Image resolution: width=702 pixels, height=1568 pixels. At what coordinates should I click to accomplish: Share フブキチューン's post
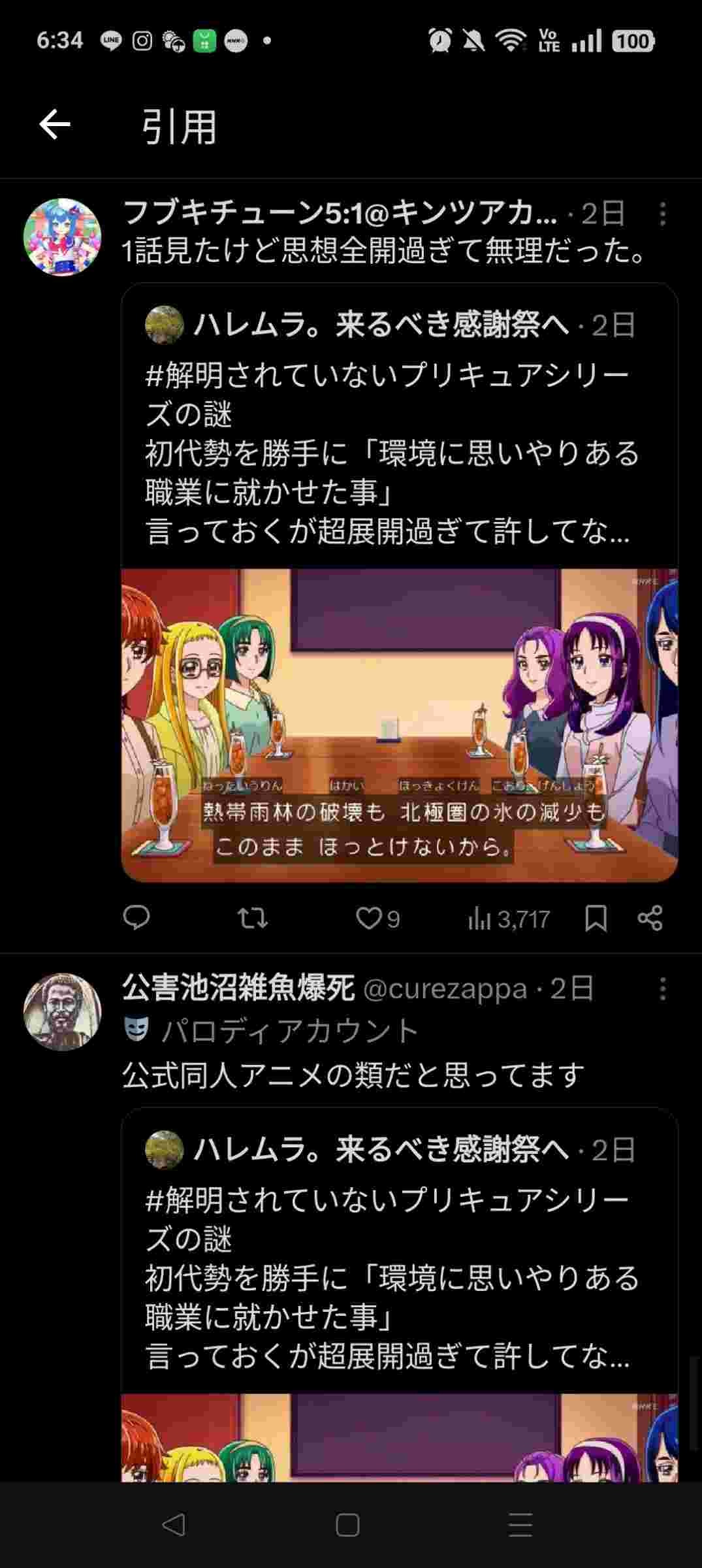(650, 918)
